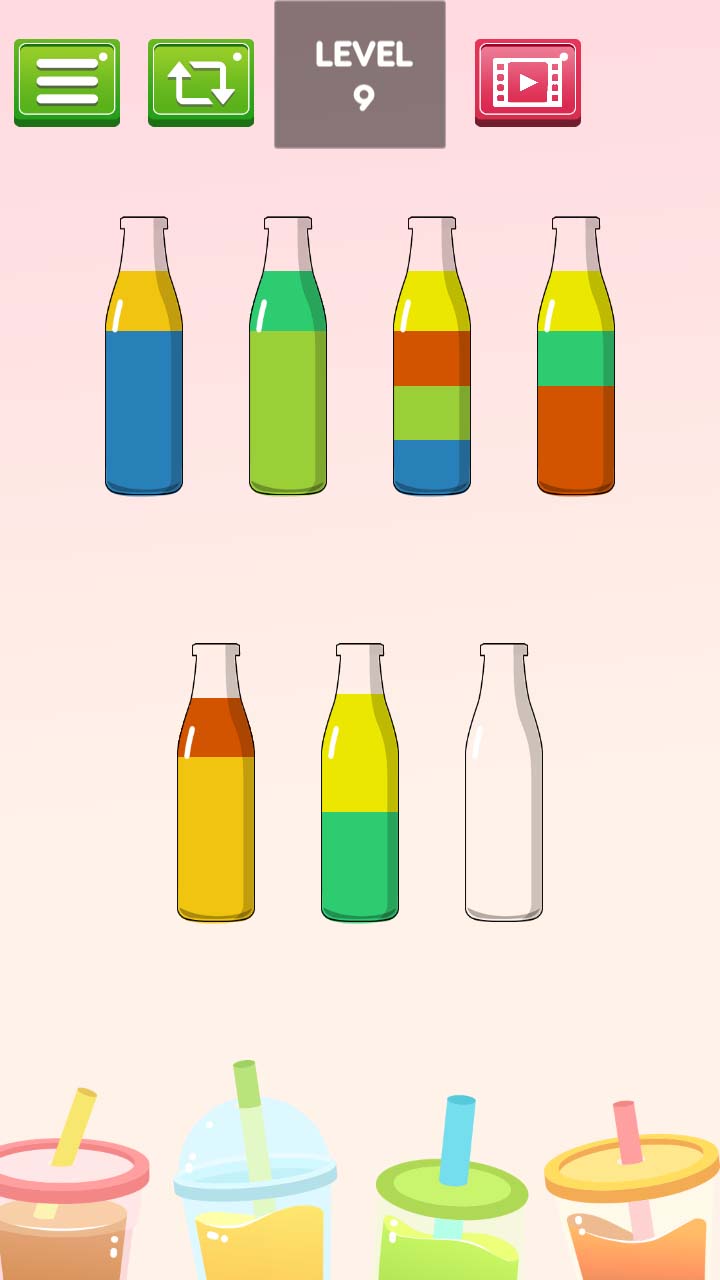720x1280 pixels.
Task: Restart the level with the arrows button
Action: coord(201,82)
